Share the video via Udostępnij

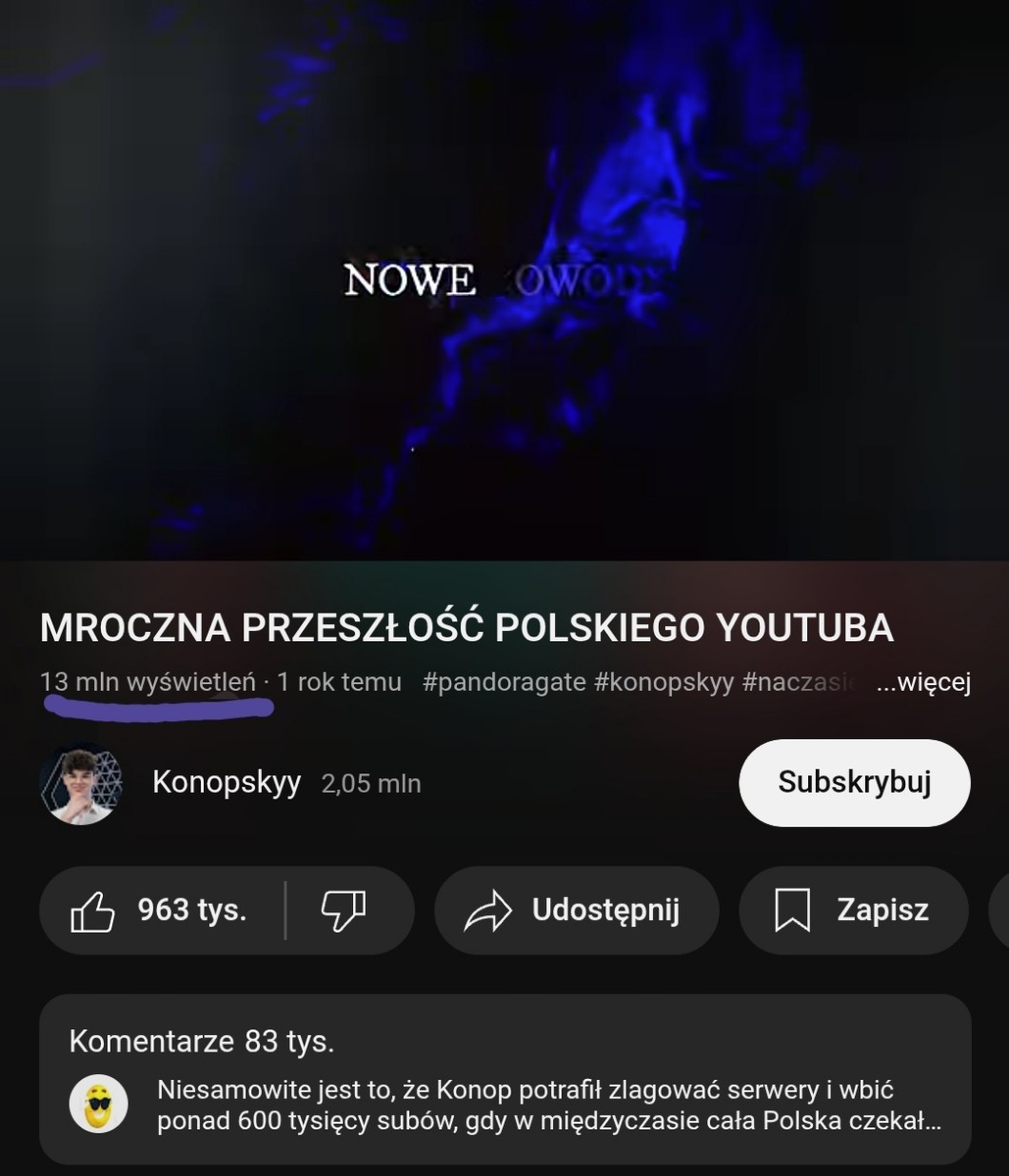[x=574, y=911]
